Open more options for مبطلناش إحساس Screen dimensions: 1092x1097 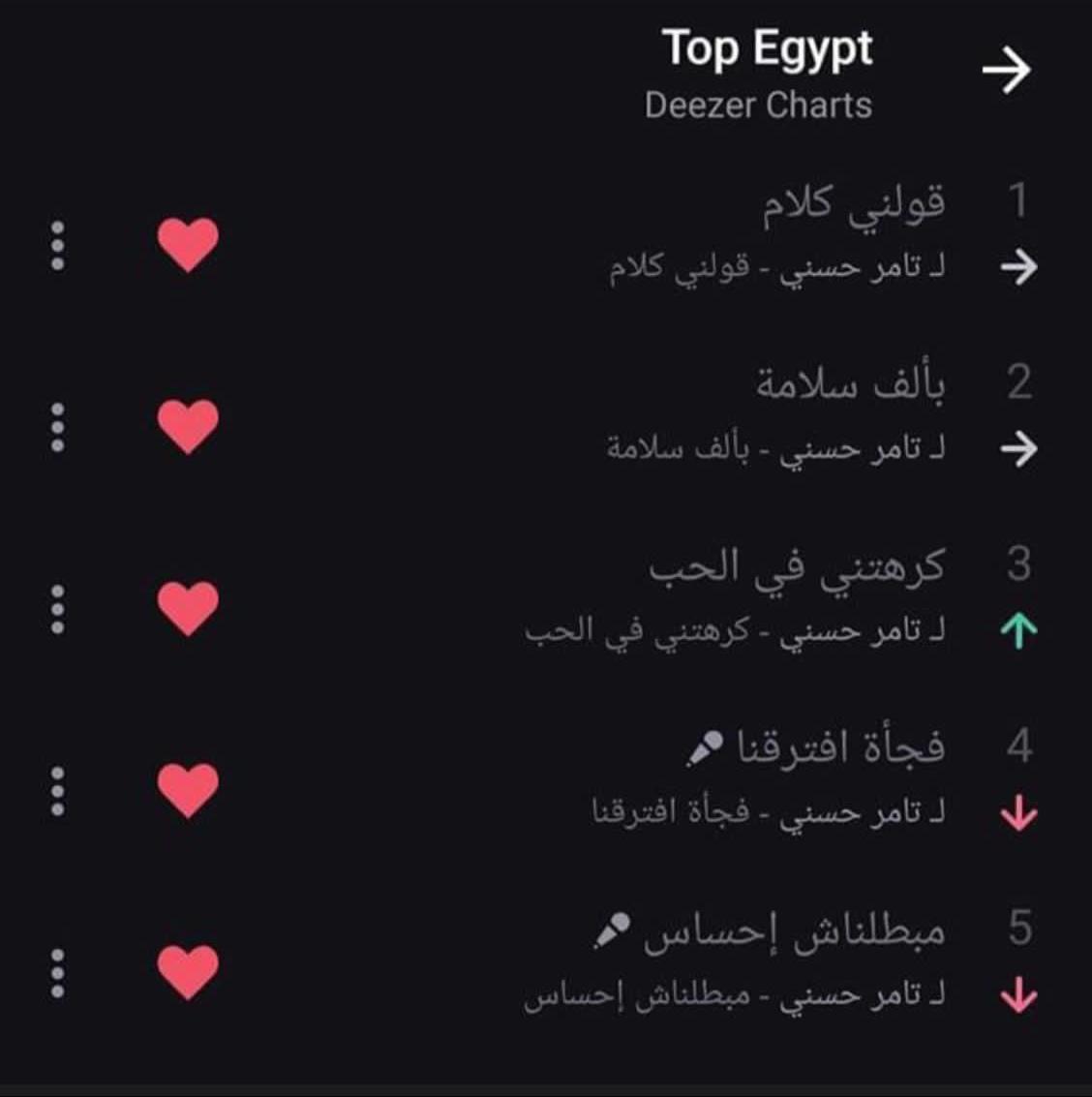[x=58, y=973]
